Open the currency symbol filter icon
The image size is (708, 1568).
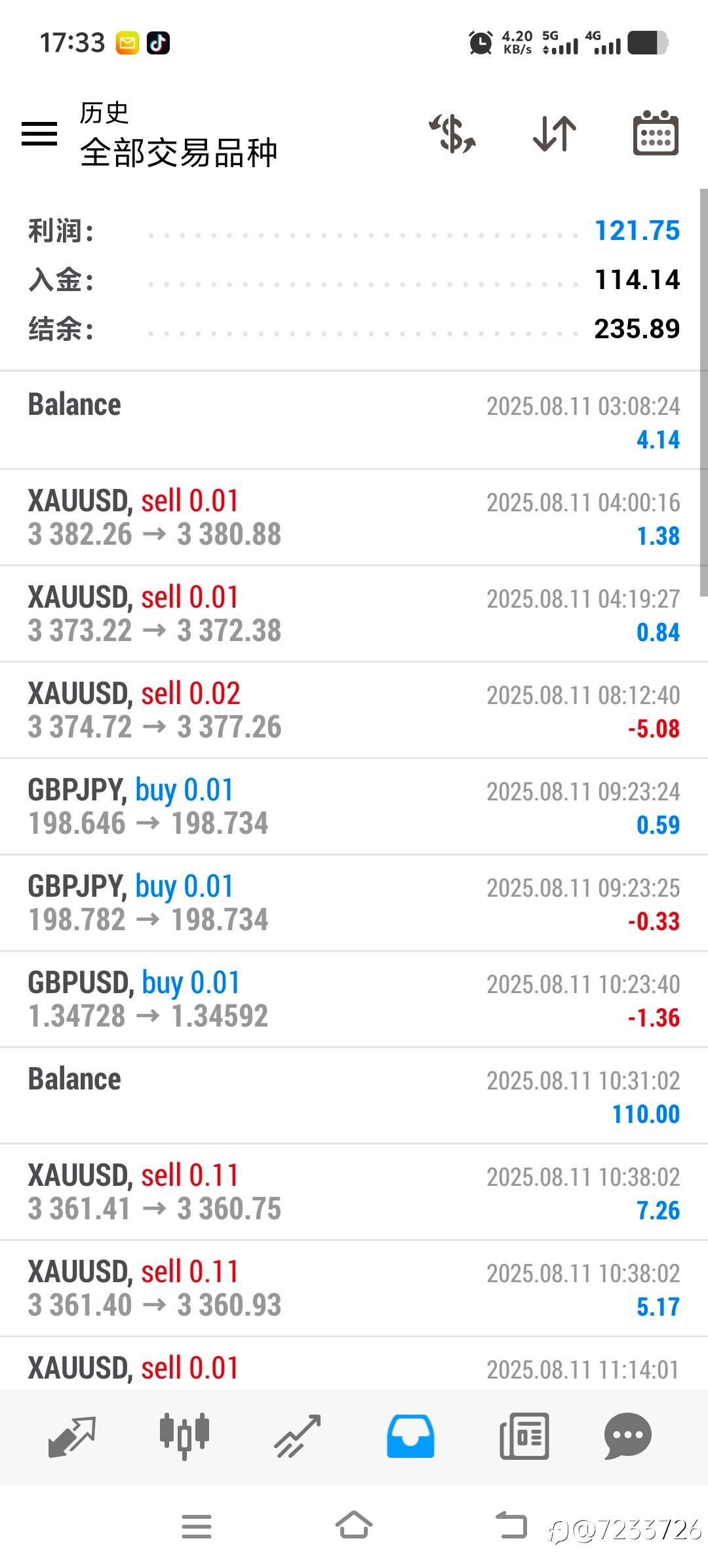tap(452, 134)
